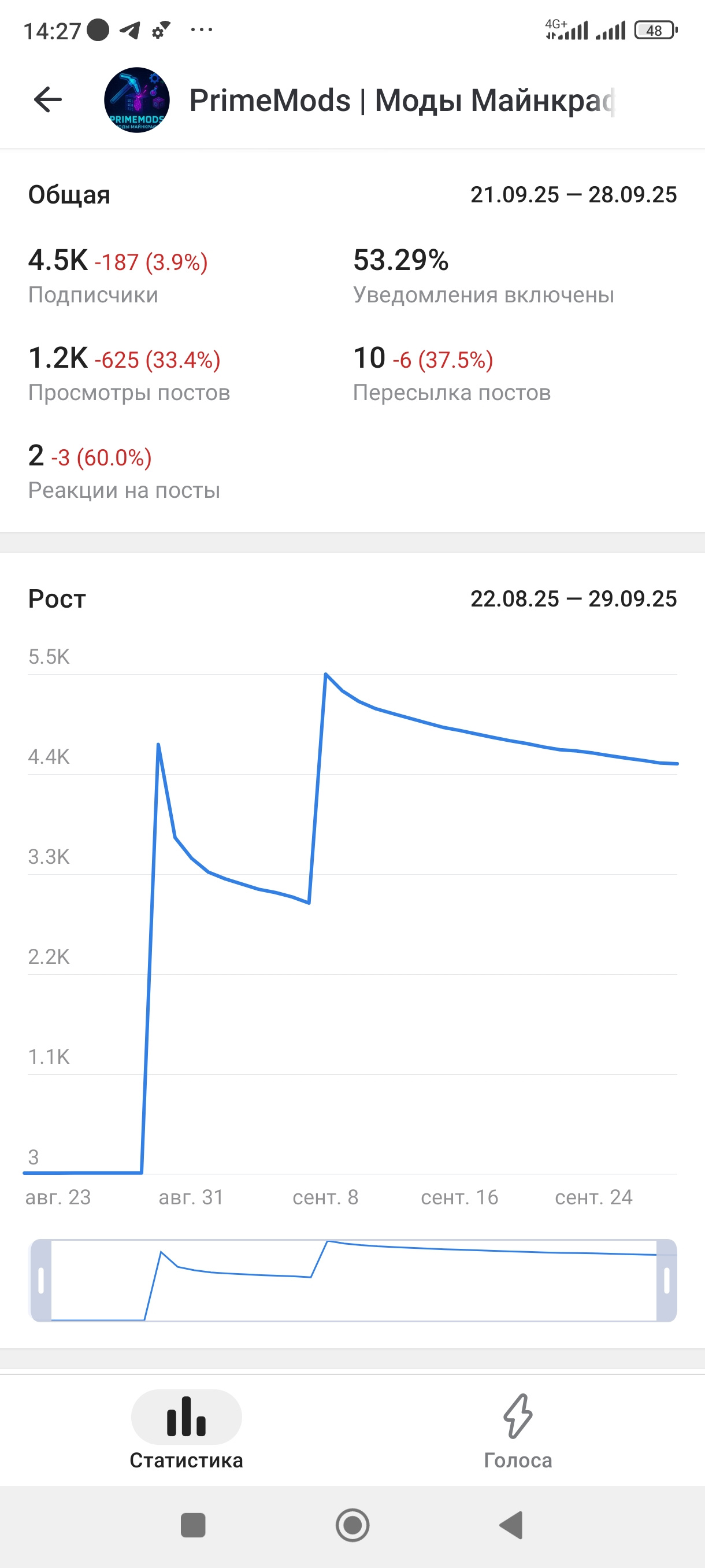
Task: Tap the system home button
Action: coord(352,1525)
